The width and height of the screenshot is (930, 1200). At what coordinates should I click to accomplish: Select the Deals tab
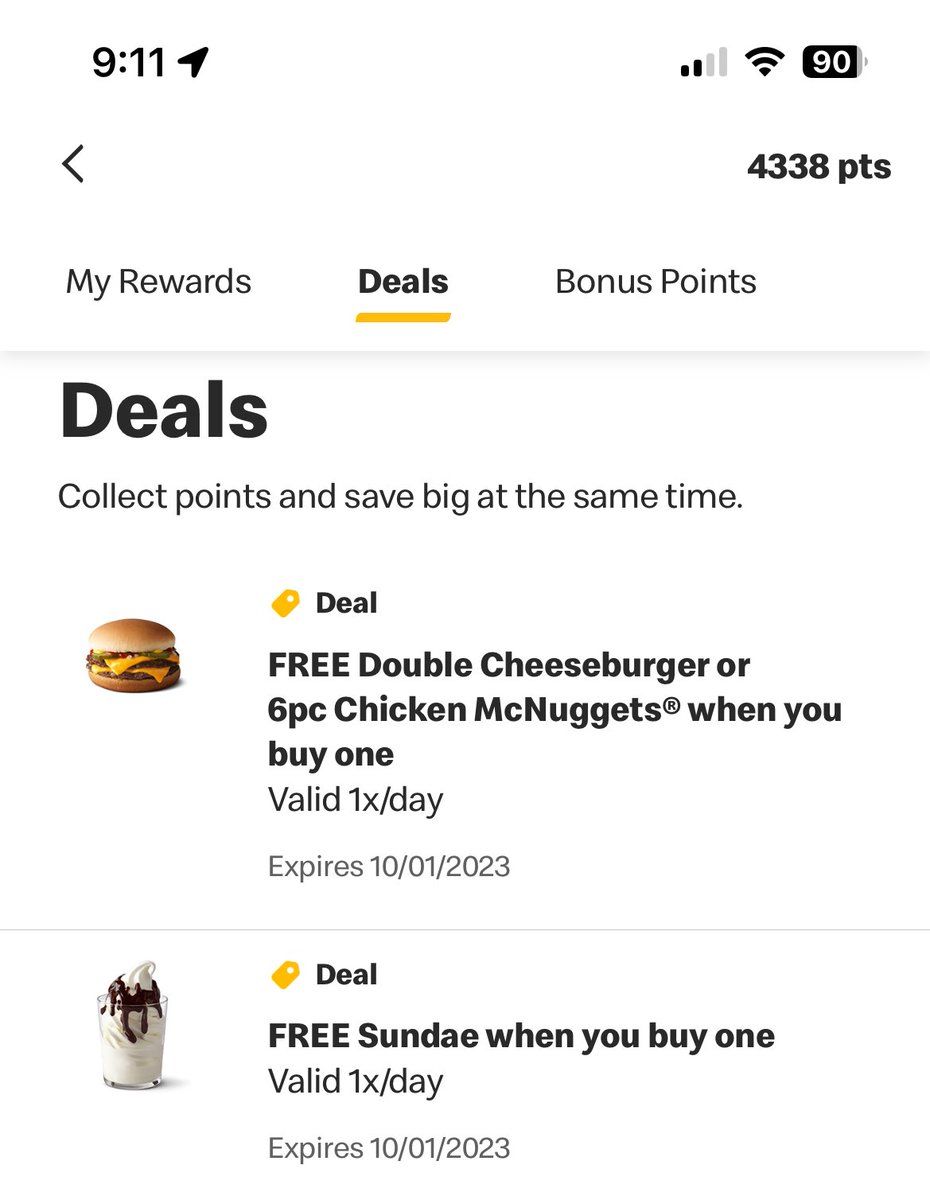click(x=403, y=282)
